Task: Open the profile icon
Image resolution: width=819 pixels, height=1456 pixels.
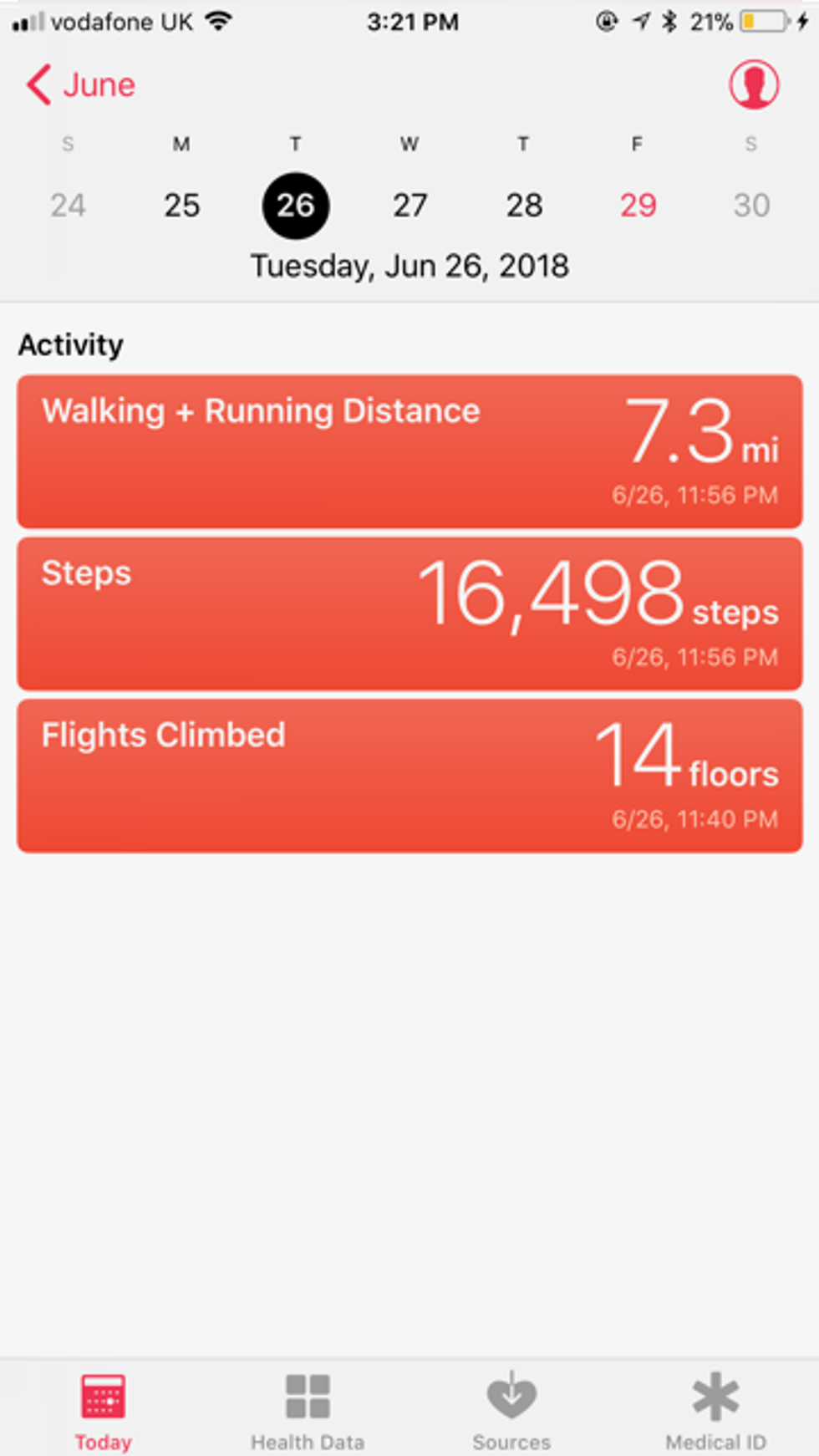Action: coord(754,84)
